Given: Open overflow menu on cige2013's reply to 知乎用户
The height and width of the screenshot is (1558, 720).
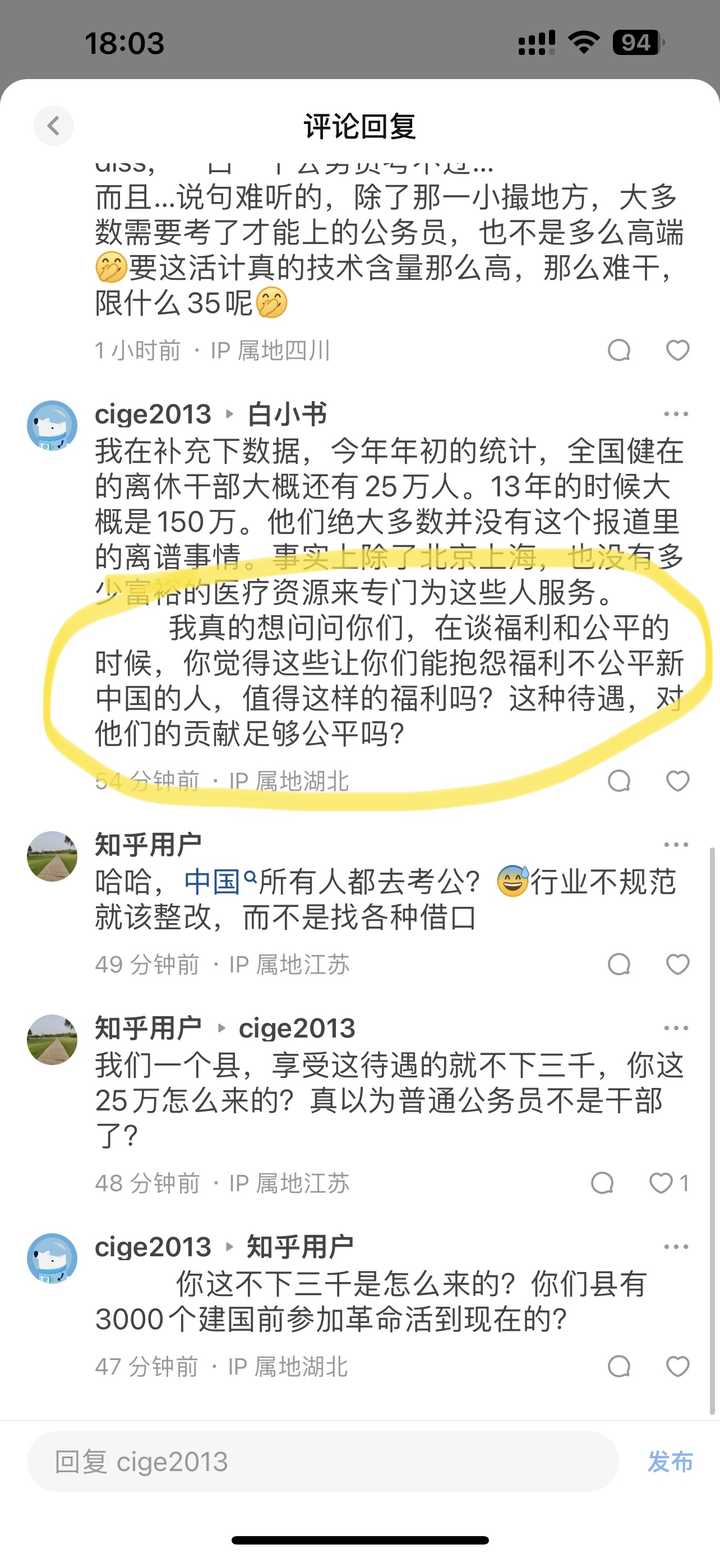Looking at the screenshot, I should 676,1247.
